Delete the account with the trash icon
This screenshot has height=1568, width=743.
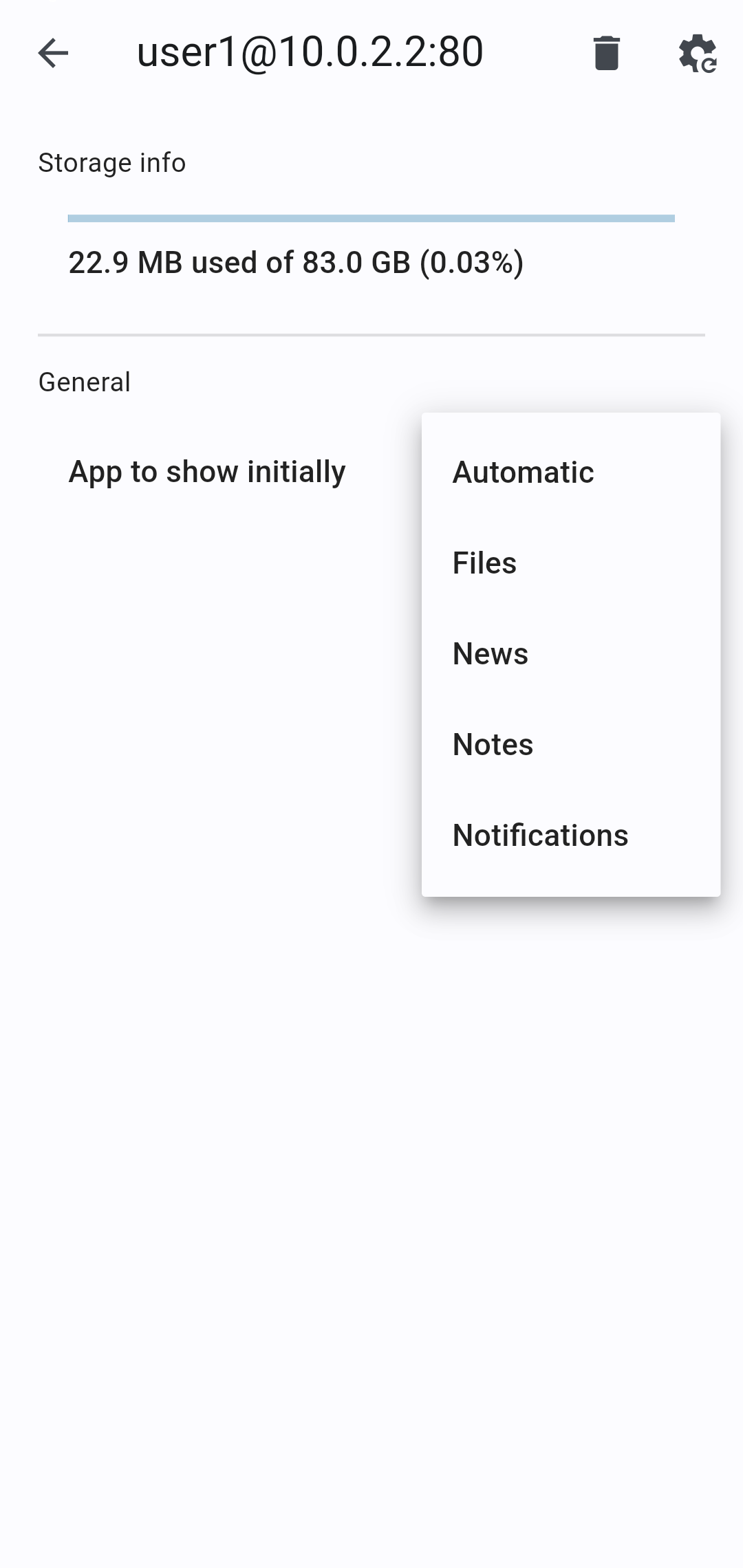click(606, 53)
